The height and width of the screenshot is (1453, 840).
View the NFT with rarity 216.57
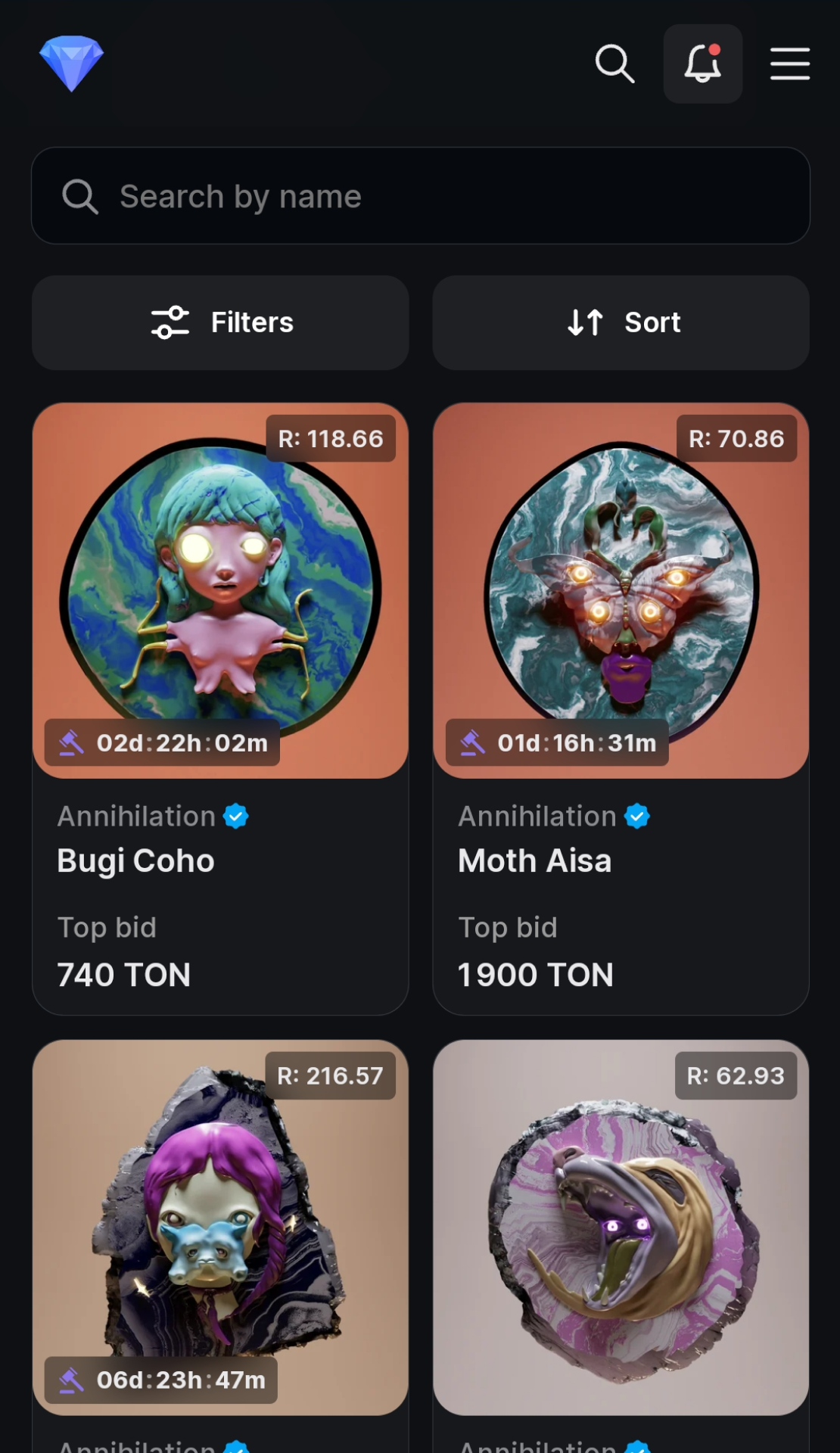pyautogui.click(x=220, y=1226)
